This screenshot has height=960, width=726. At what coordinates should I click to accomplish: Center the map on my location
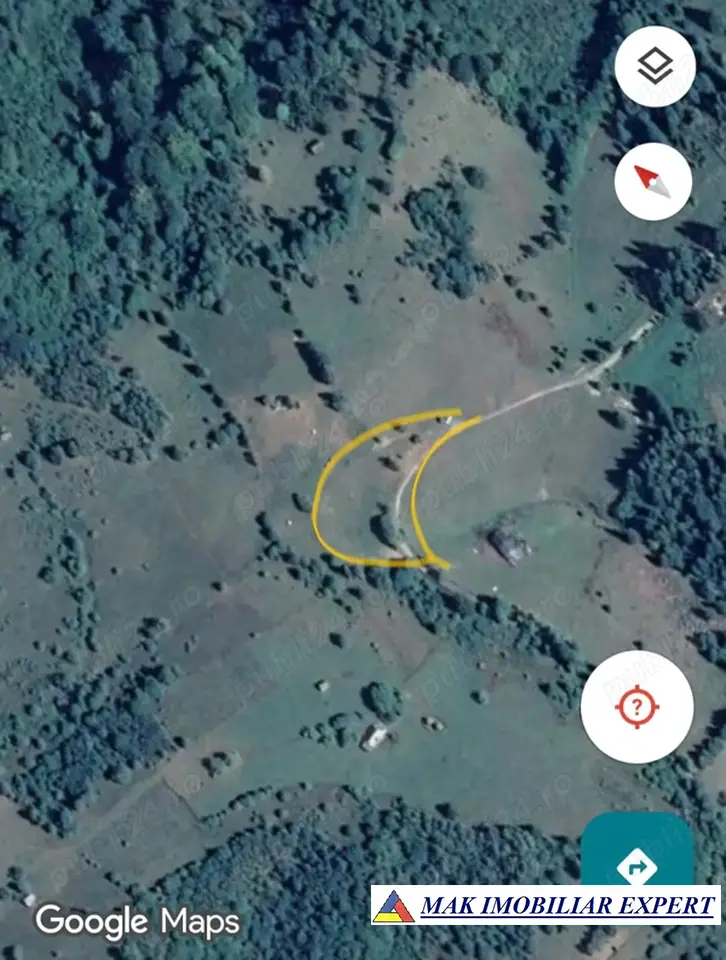[637, 707]
